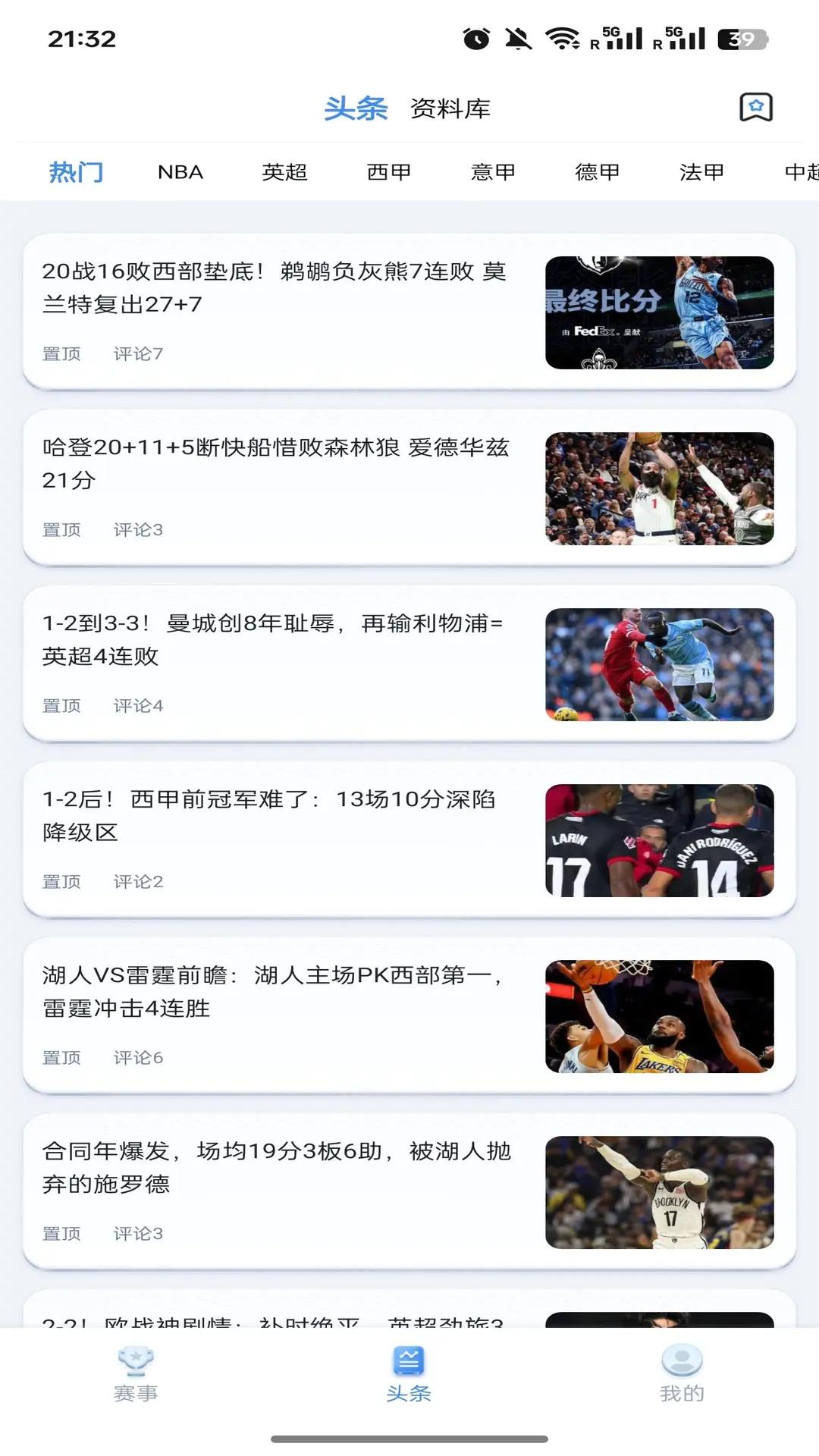Stay on the 头条 header tab

[356, 108]
